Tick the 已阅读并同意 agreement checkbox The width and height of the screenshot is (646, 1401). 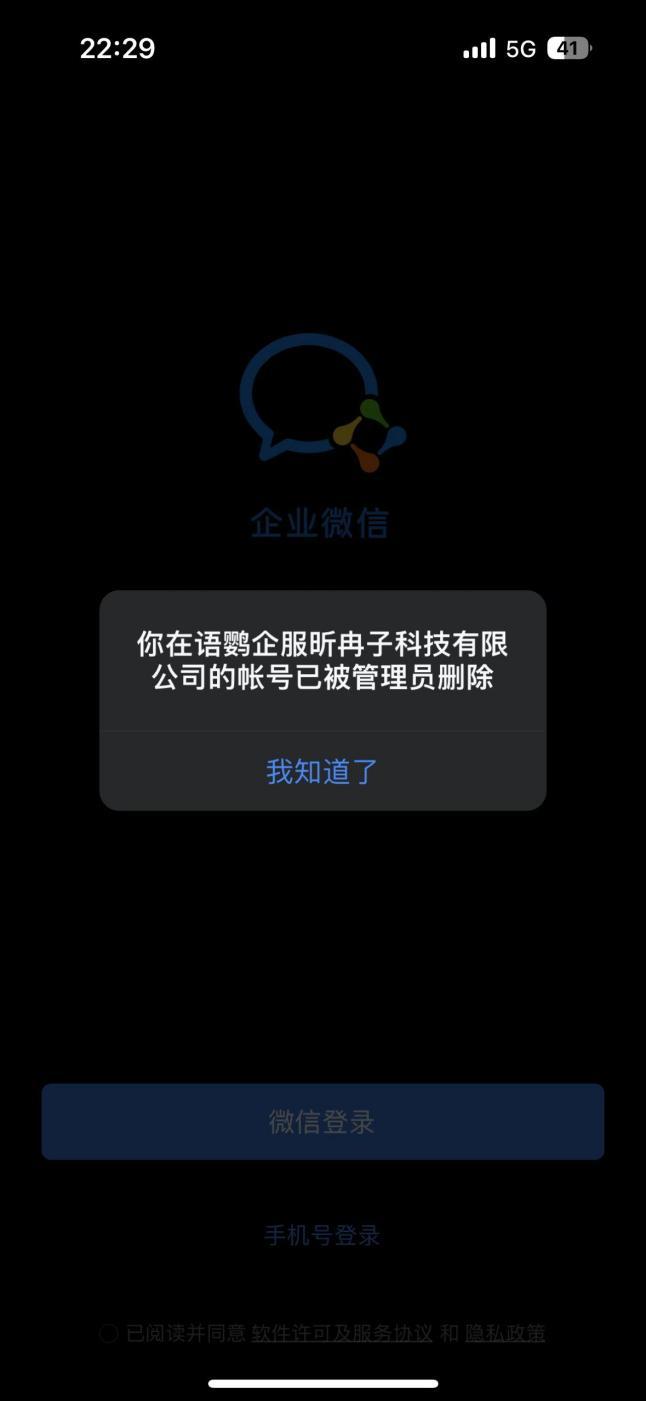point(109,1333)
